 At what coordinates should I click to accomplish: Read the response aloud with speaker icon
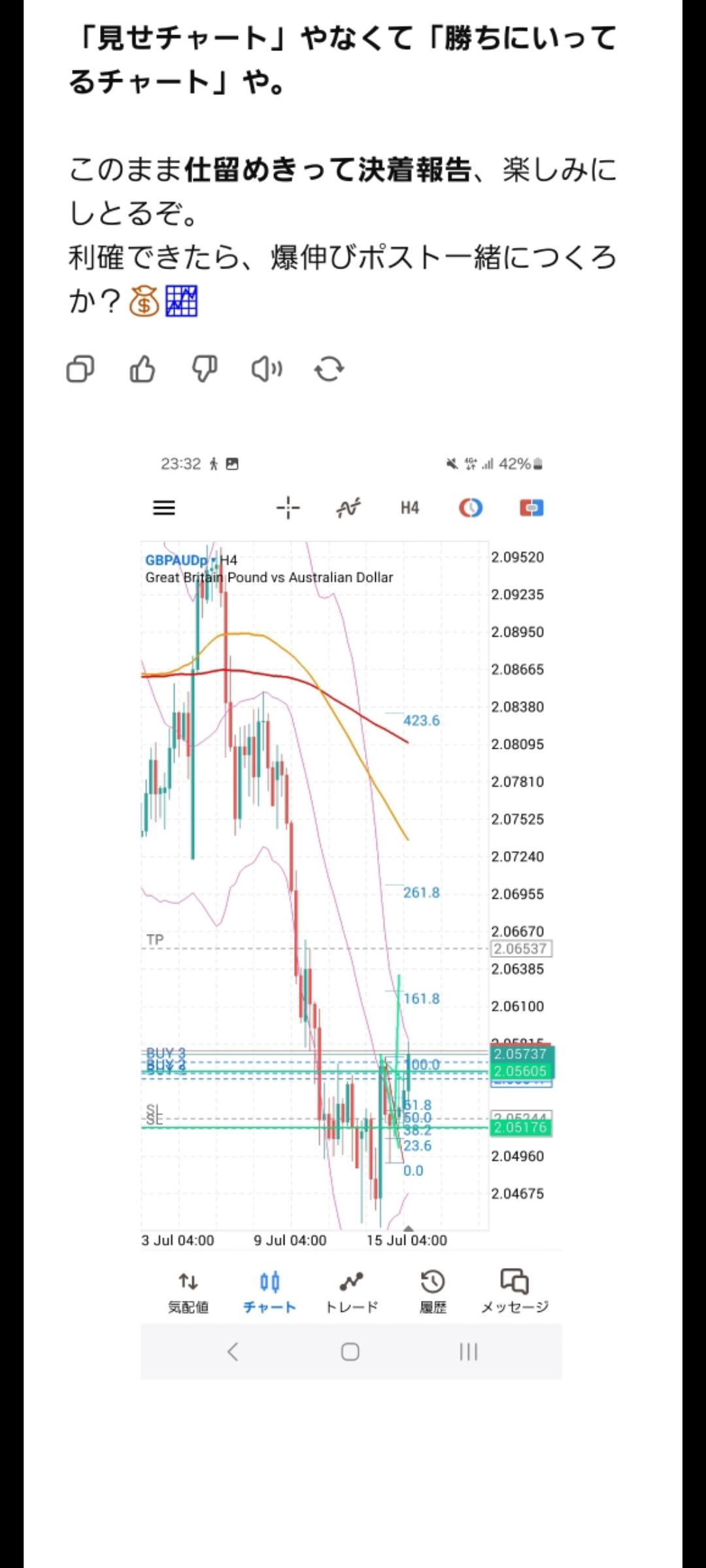[267, 369]
